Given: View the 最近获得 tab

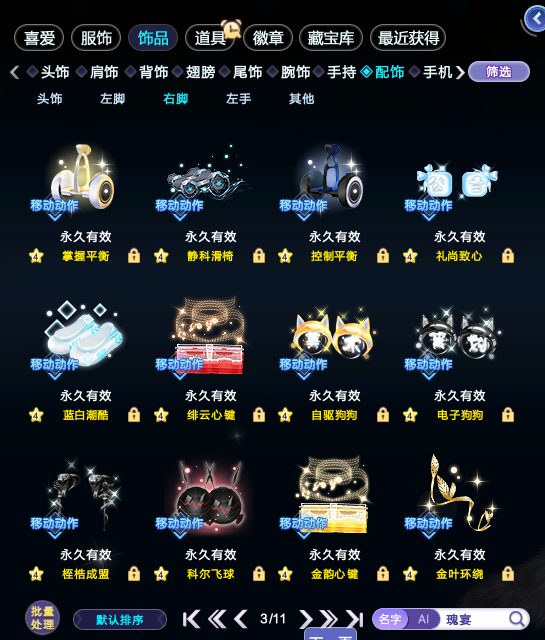Looking at the screenshot, I should coord(408,38).
